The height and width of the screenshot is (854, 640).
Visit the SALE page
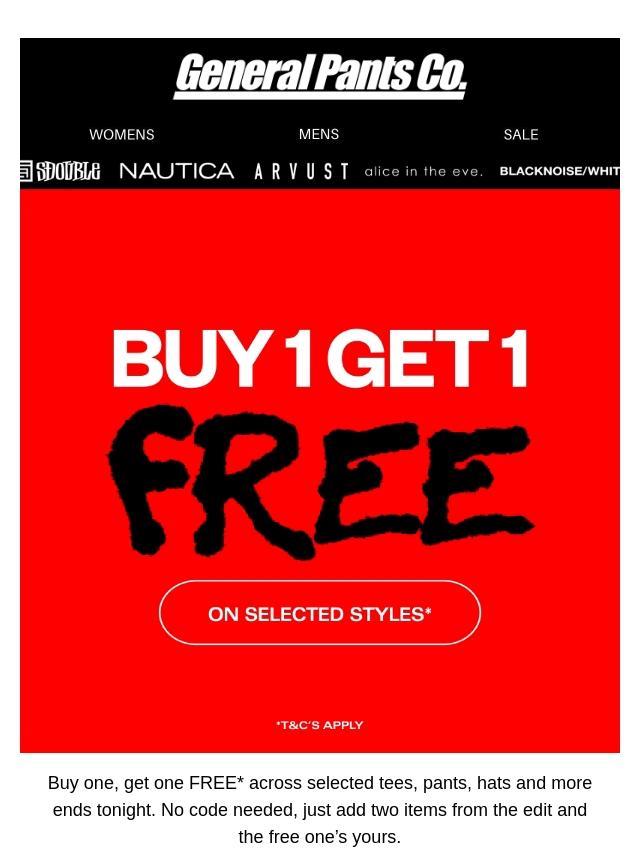click(521, 135)
